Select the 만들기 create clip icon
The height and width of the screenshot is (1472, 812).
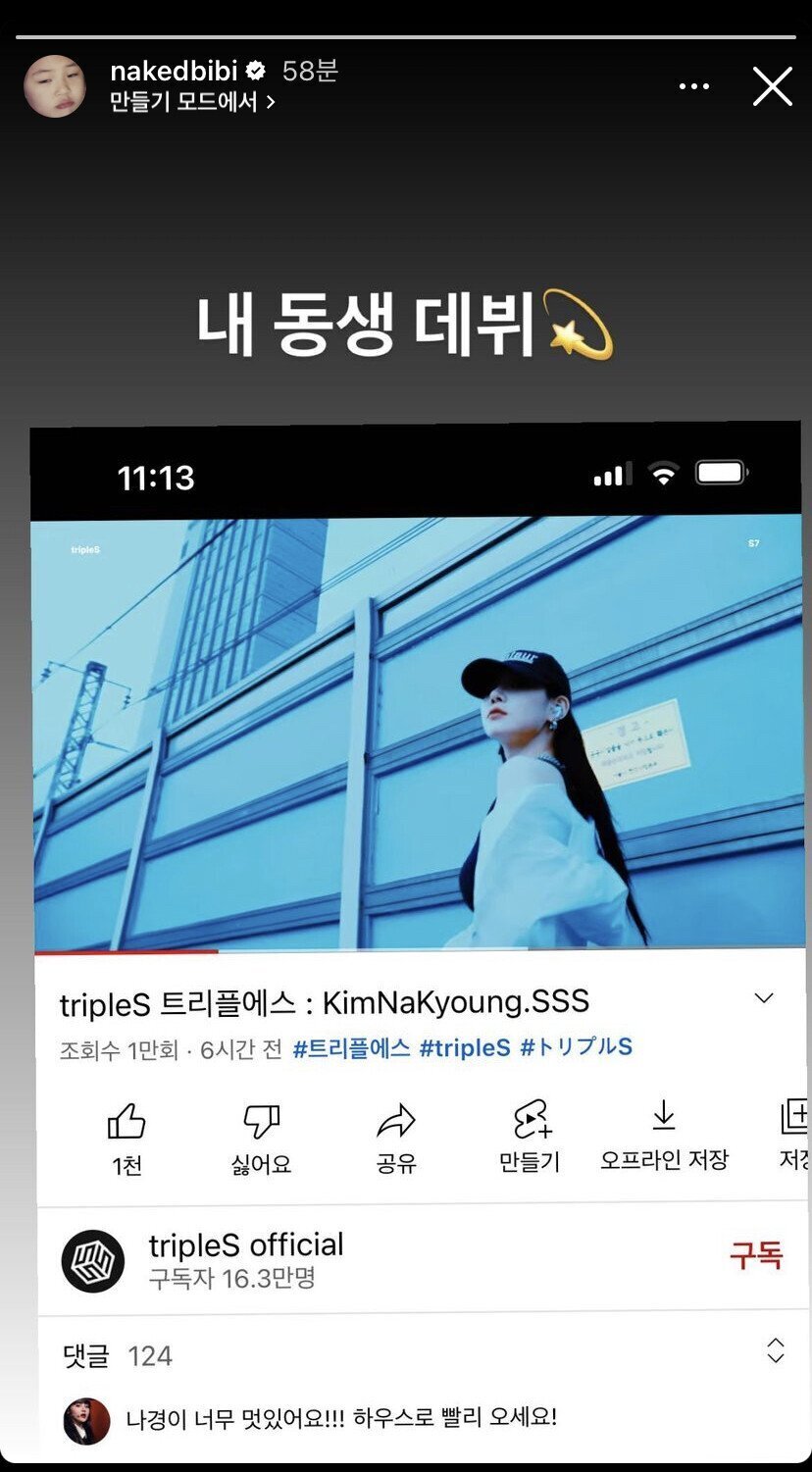pyautogui.click(x=528, y=1119)
